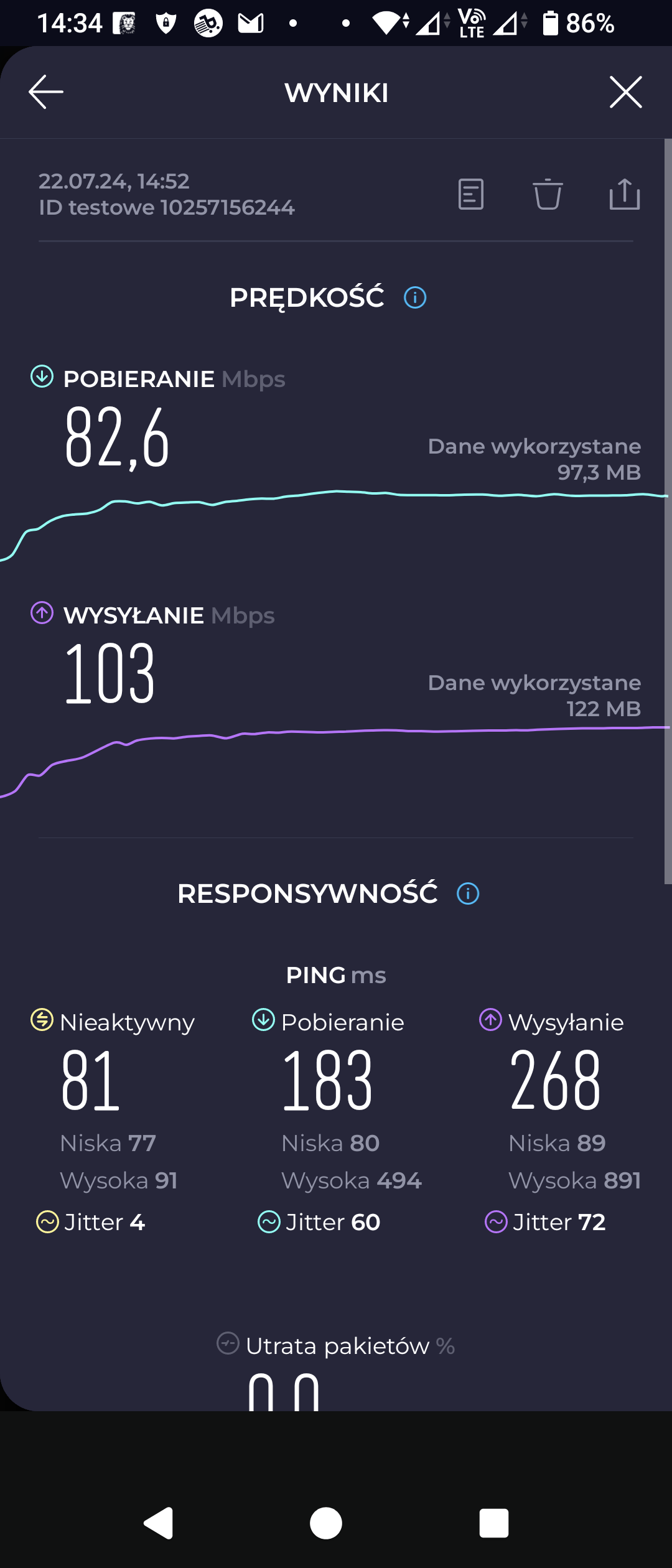Go back using the top-left arrow
This screenshot has width=672, height=1568.
pos(46,92)
